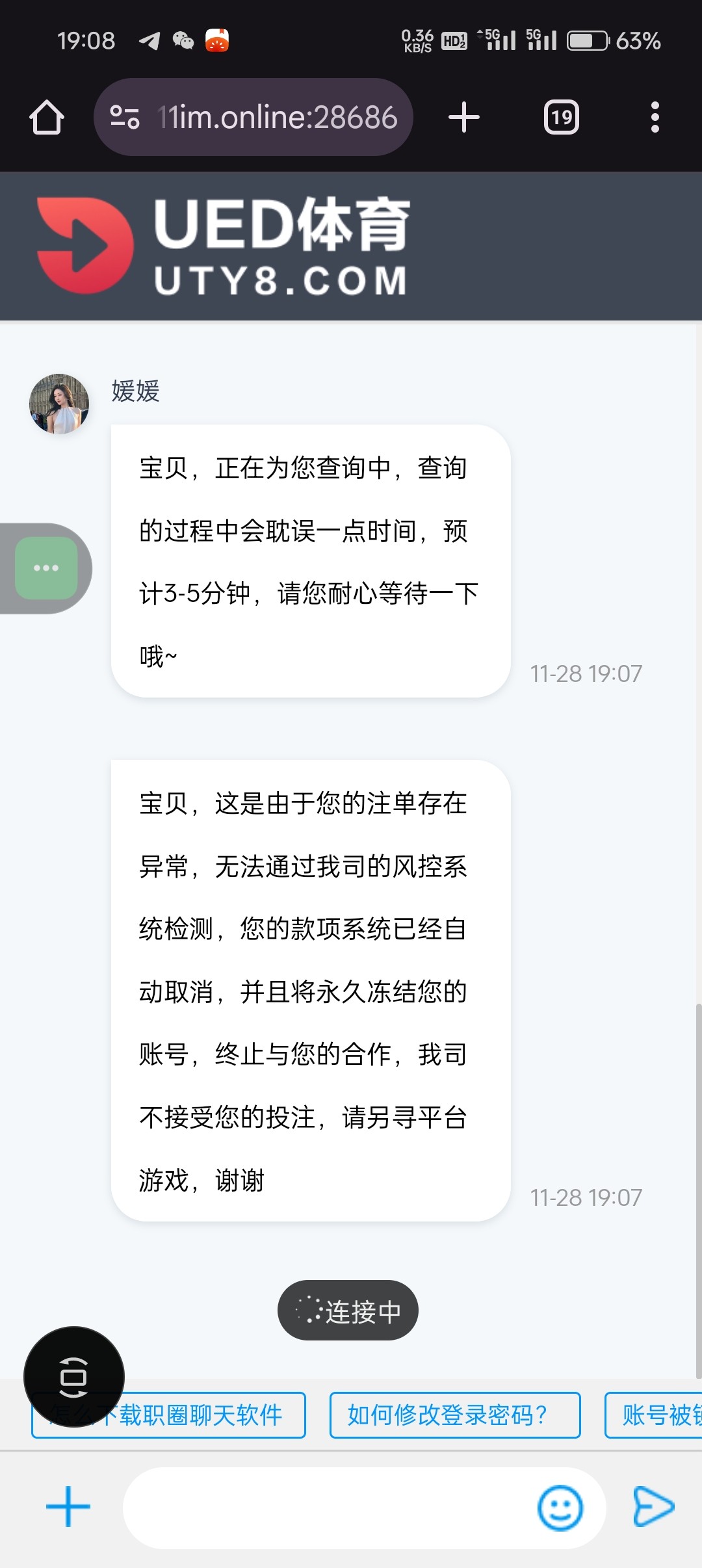Screen dimensions: 702x1568
Task: Open the browser overflow menu
Action: tap(655, 118)
